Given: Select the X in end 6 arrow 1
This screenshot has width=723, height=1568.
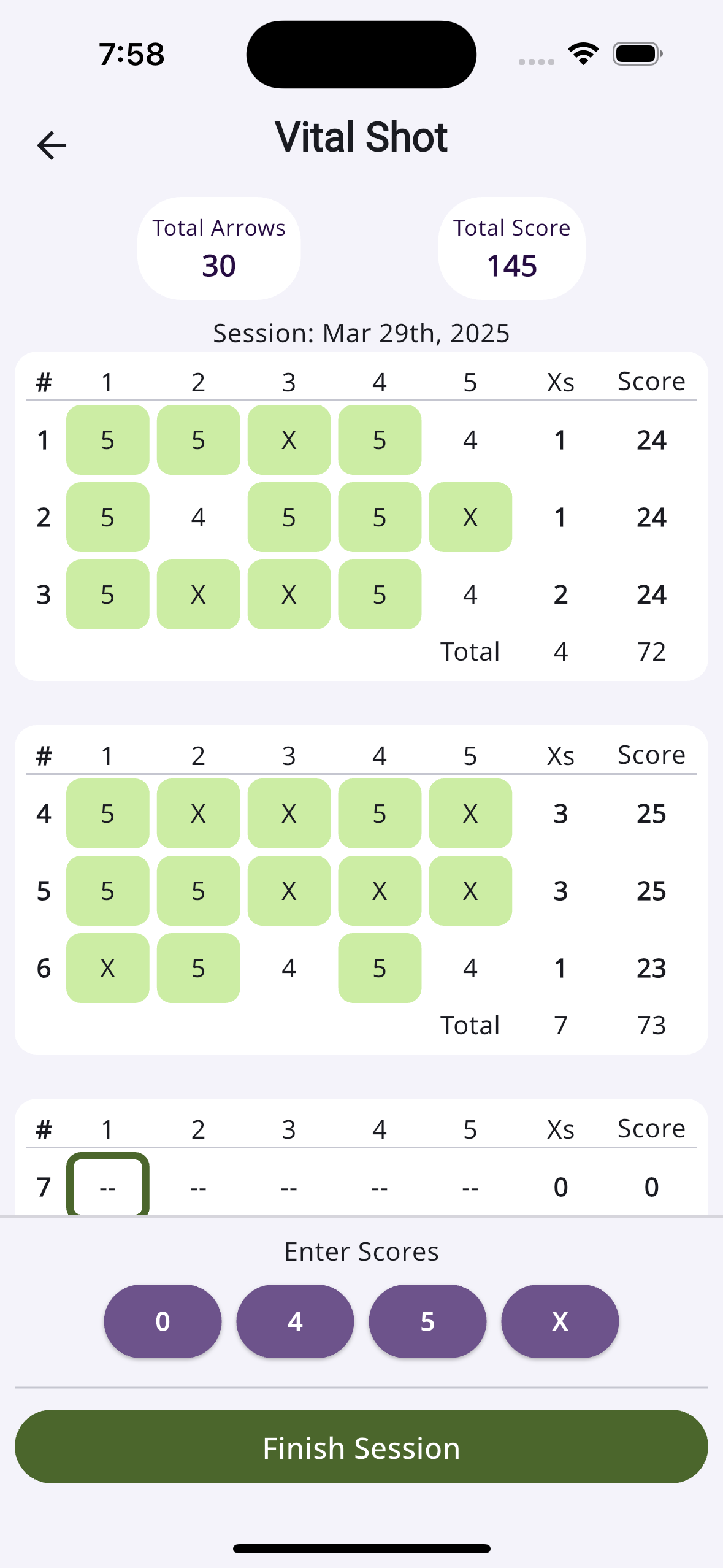Looking at the screenshot, I should pos(107,968).
